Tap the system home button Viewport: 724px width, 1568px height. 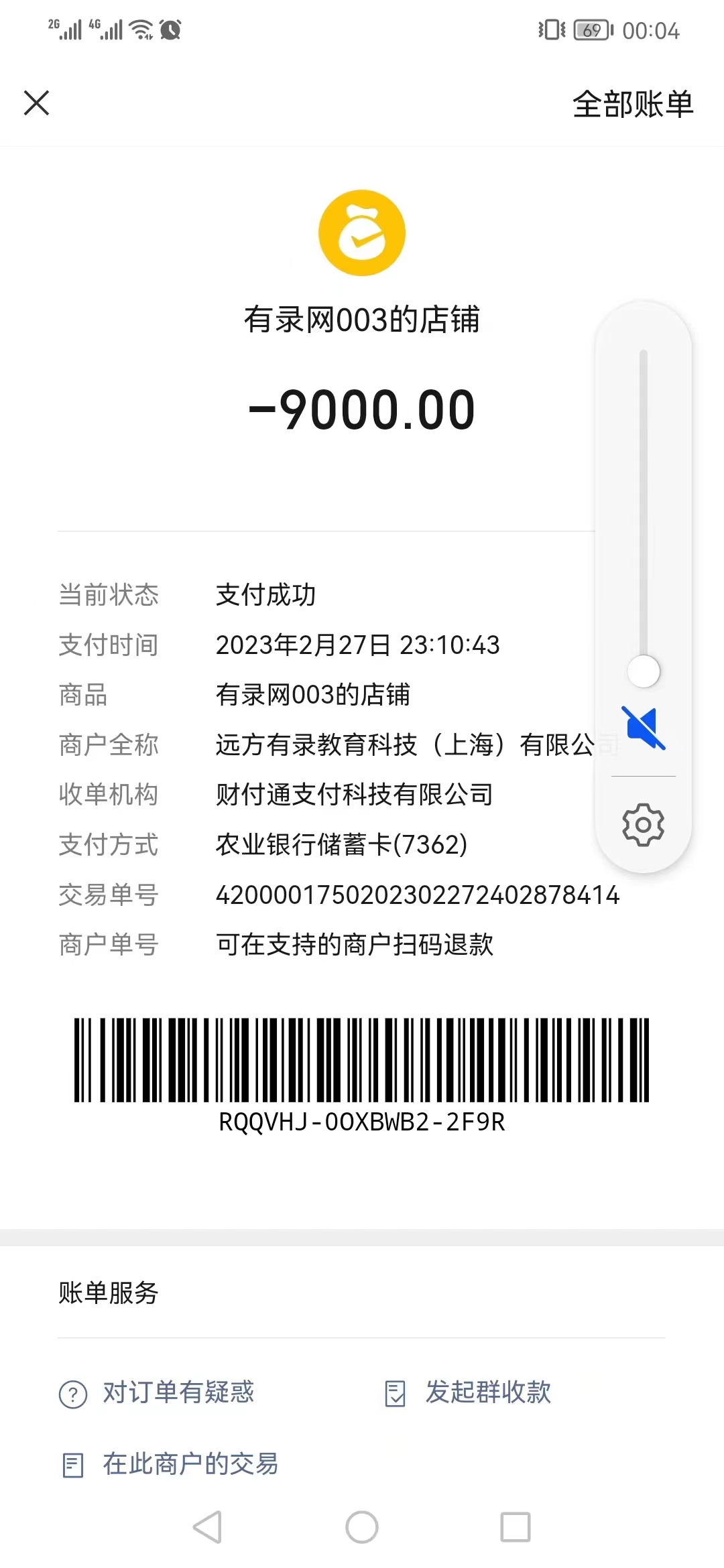(362, 1528)
